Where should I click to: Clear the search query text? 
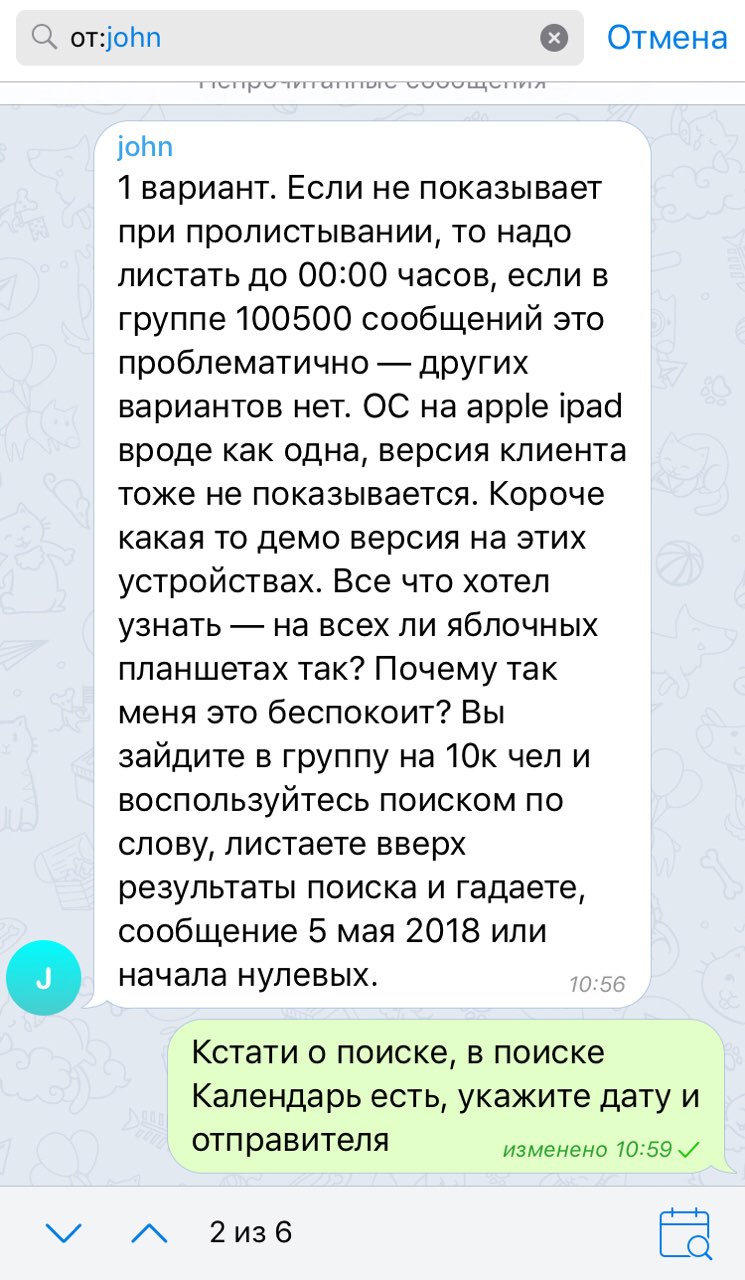[x=554, y=38]
